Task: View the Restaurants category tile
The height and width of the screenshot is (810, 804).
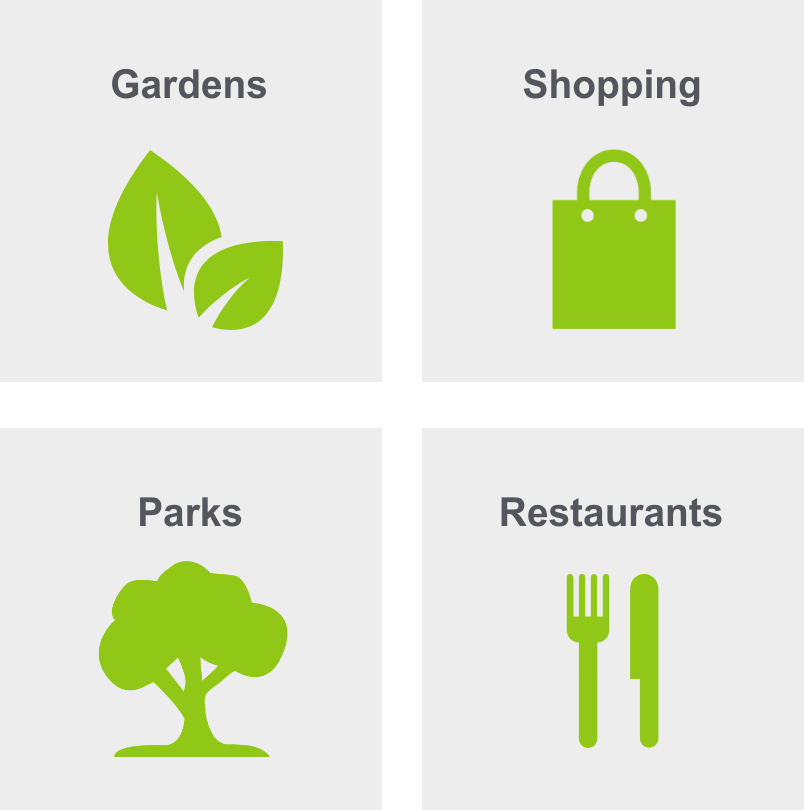Action: click(x=612, y=618)
